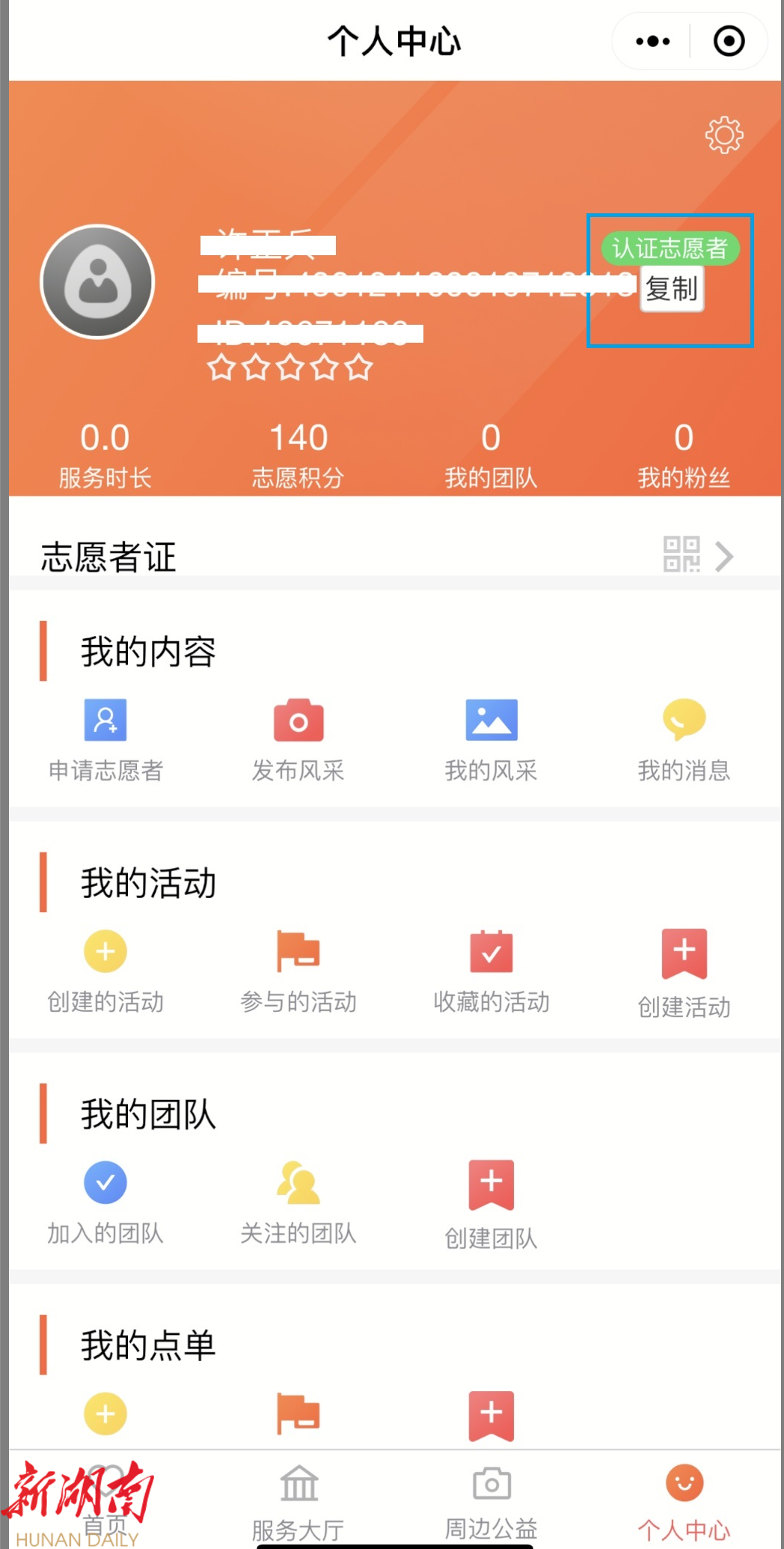The image size is (784, 1549).
Task: Tap 创建活动 to create an activity
Action: click(x=684, y=971)
